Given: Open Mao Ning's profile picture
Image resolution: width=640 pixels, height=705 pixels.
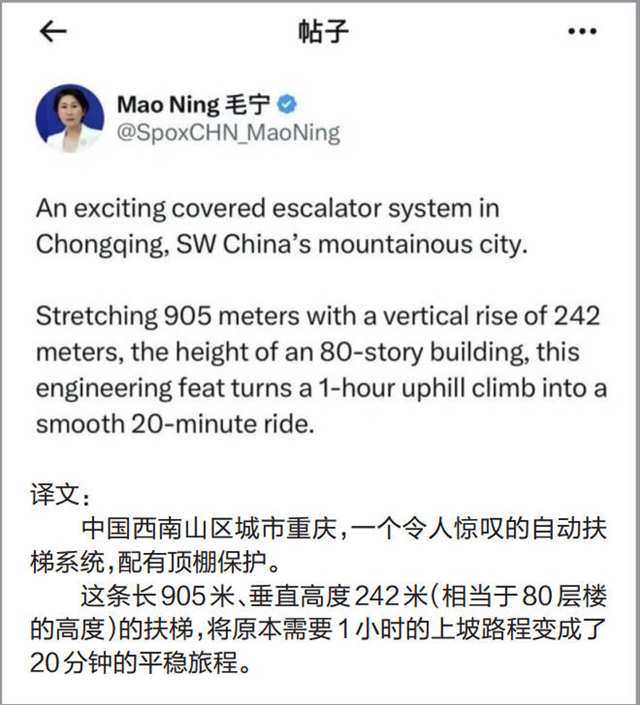Looking at the screenshot, I should (x=70, y=118).
